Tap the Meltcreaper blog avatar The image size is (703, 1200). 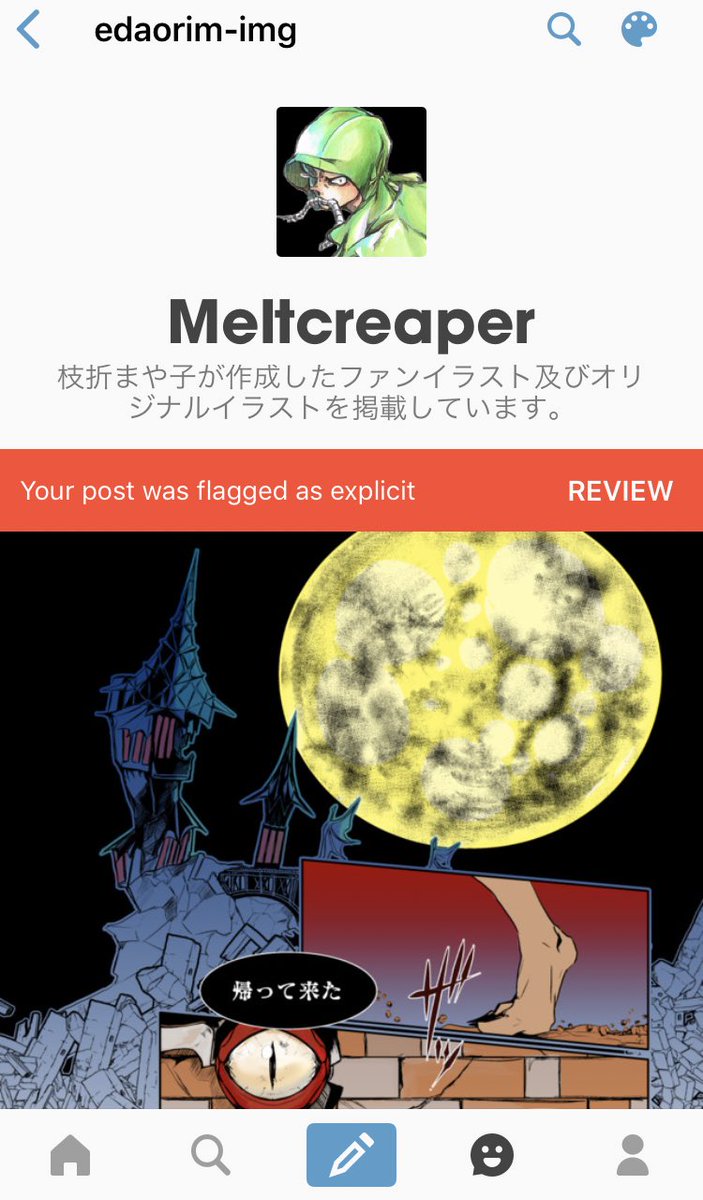coord(351,182)
